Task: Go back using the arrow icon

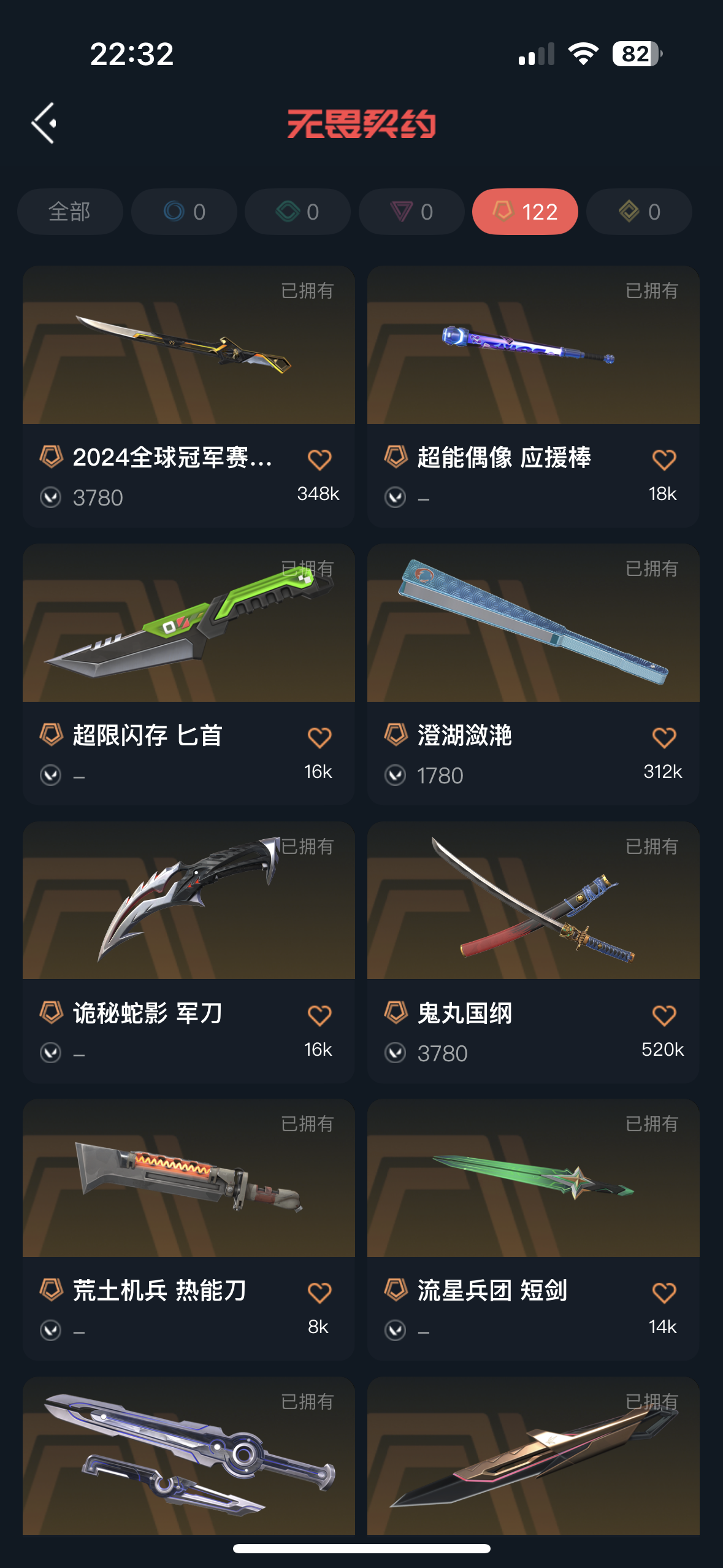Action: (x=44, y=123)
